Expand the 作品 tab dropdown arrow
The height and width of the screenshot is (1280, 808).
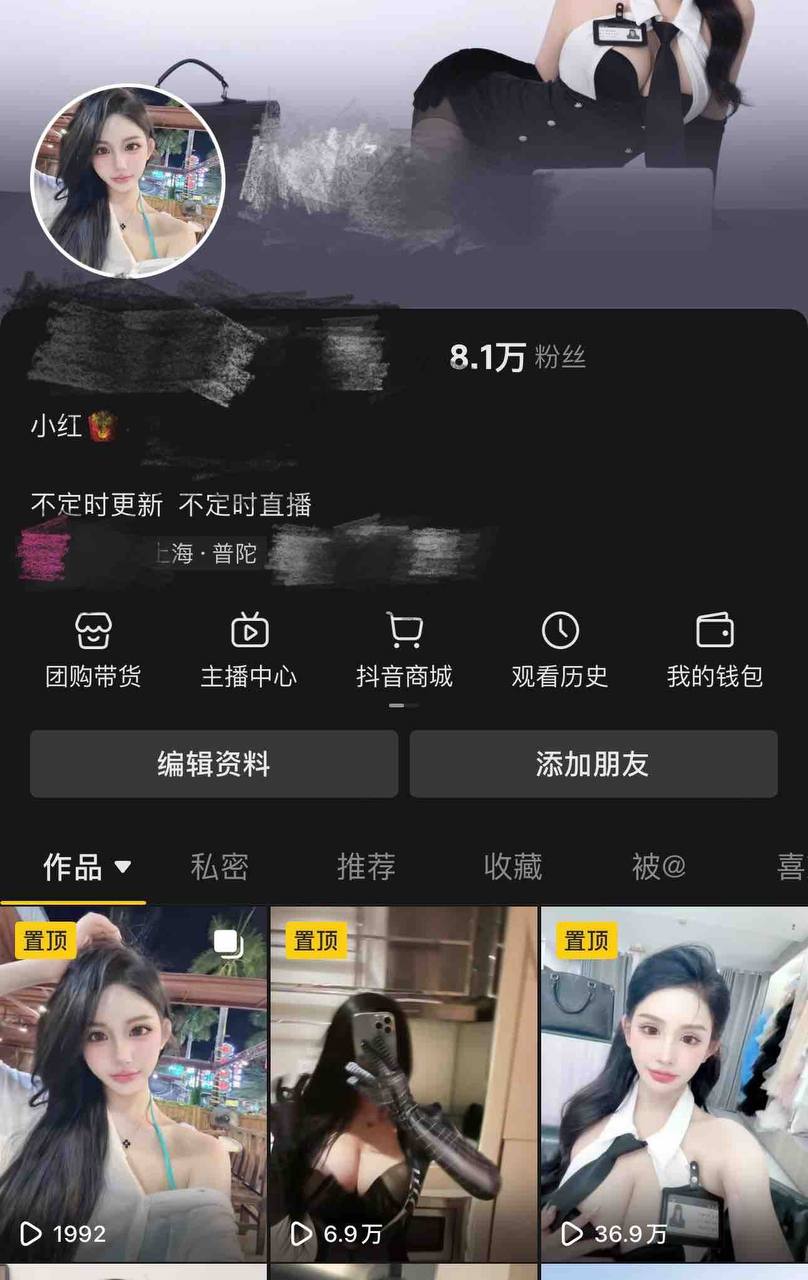[x=122, y=869]
